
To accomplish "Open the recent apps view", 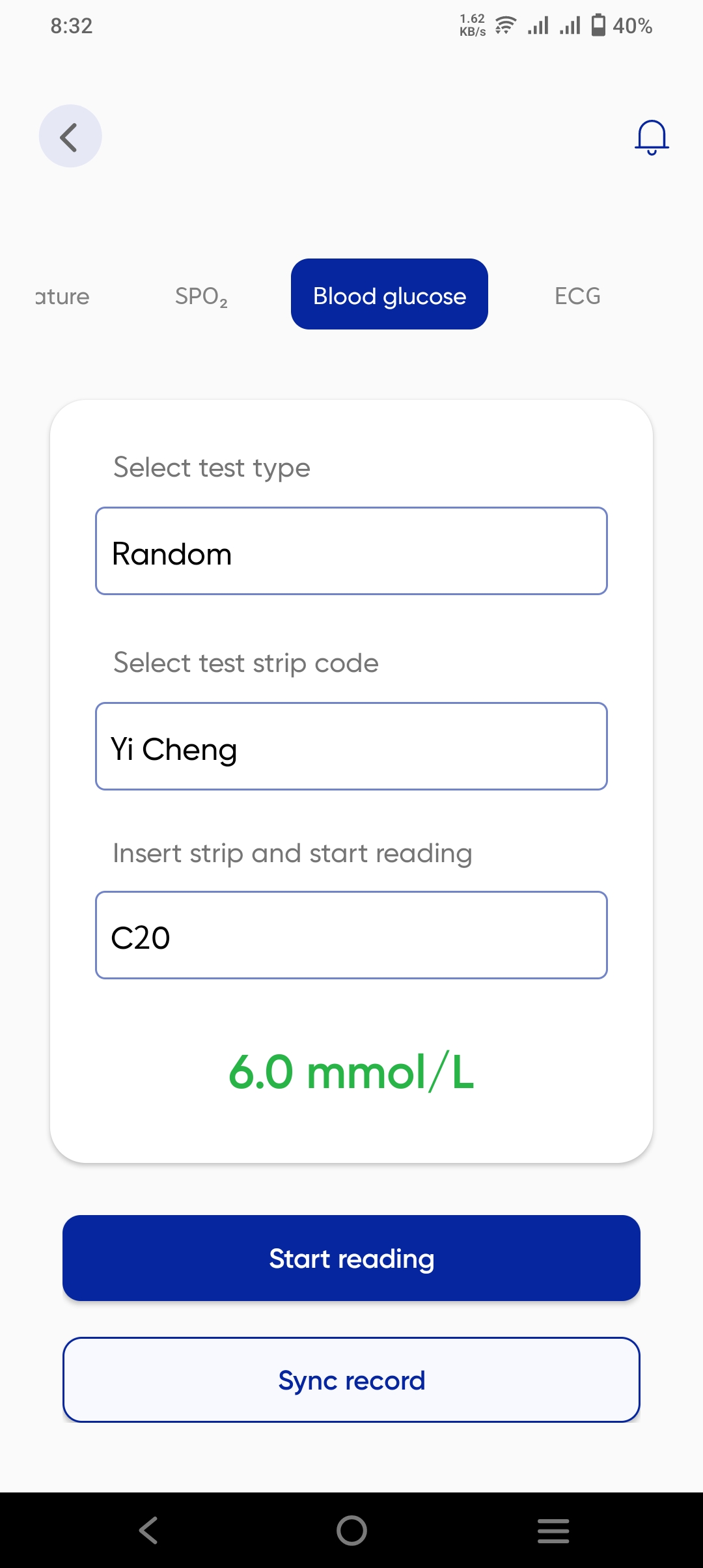I will (553, 1530).
